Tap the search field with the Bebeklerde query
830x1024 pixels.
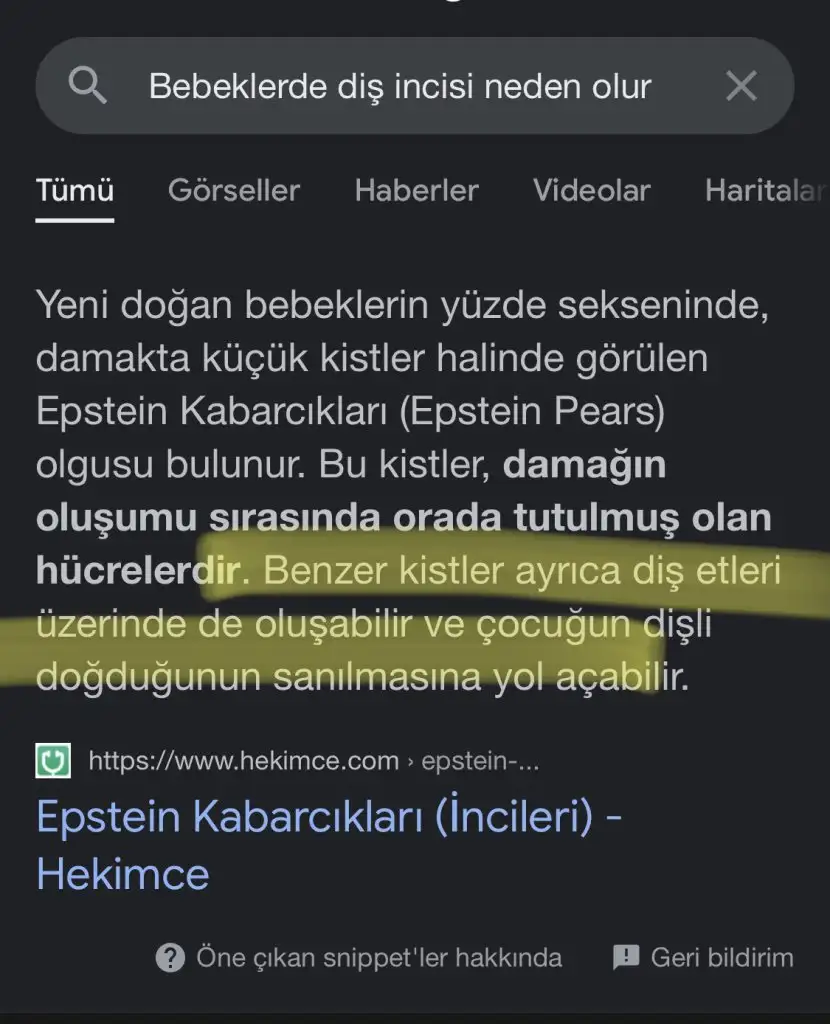point(400,87)
